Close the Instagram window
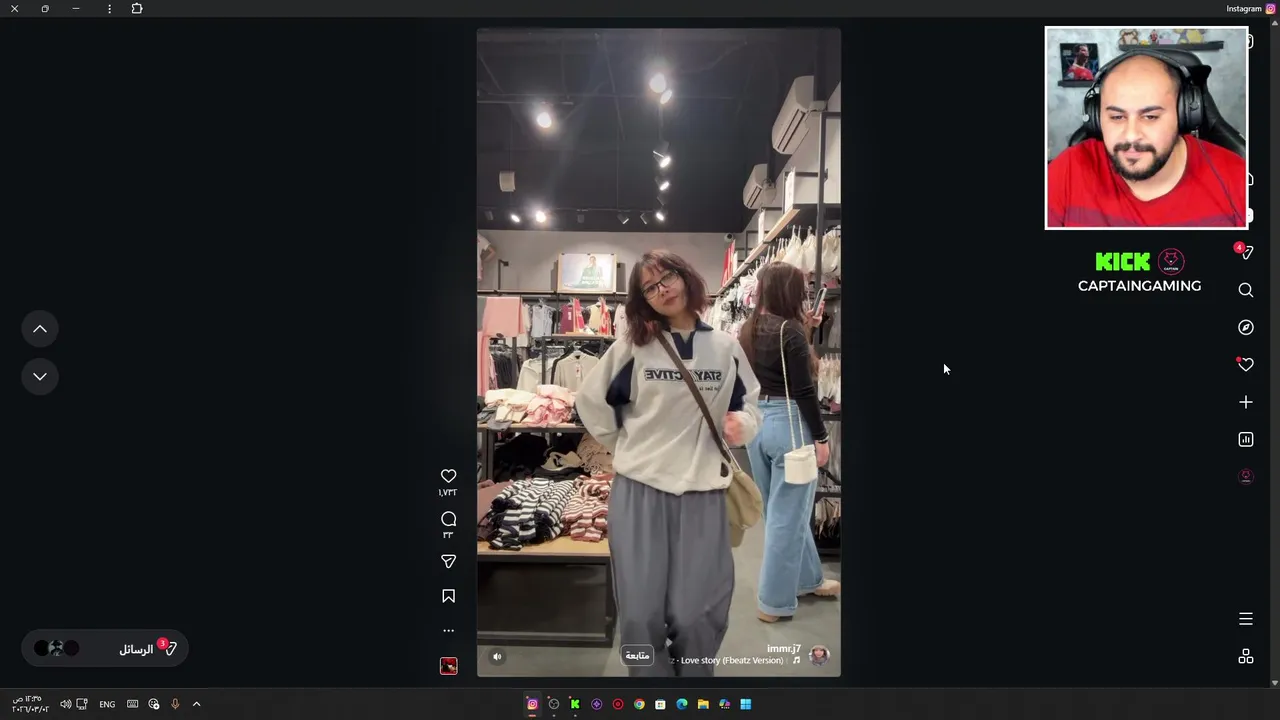 click(x=14, y=9)
